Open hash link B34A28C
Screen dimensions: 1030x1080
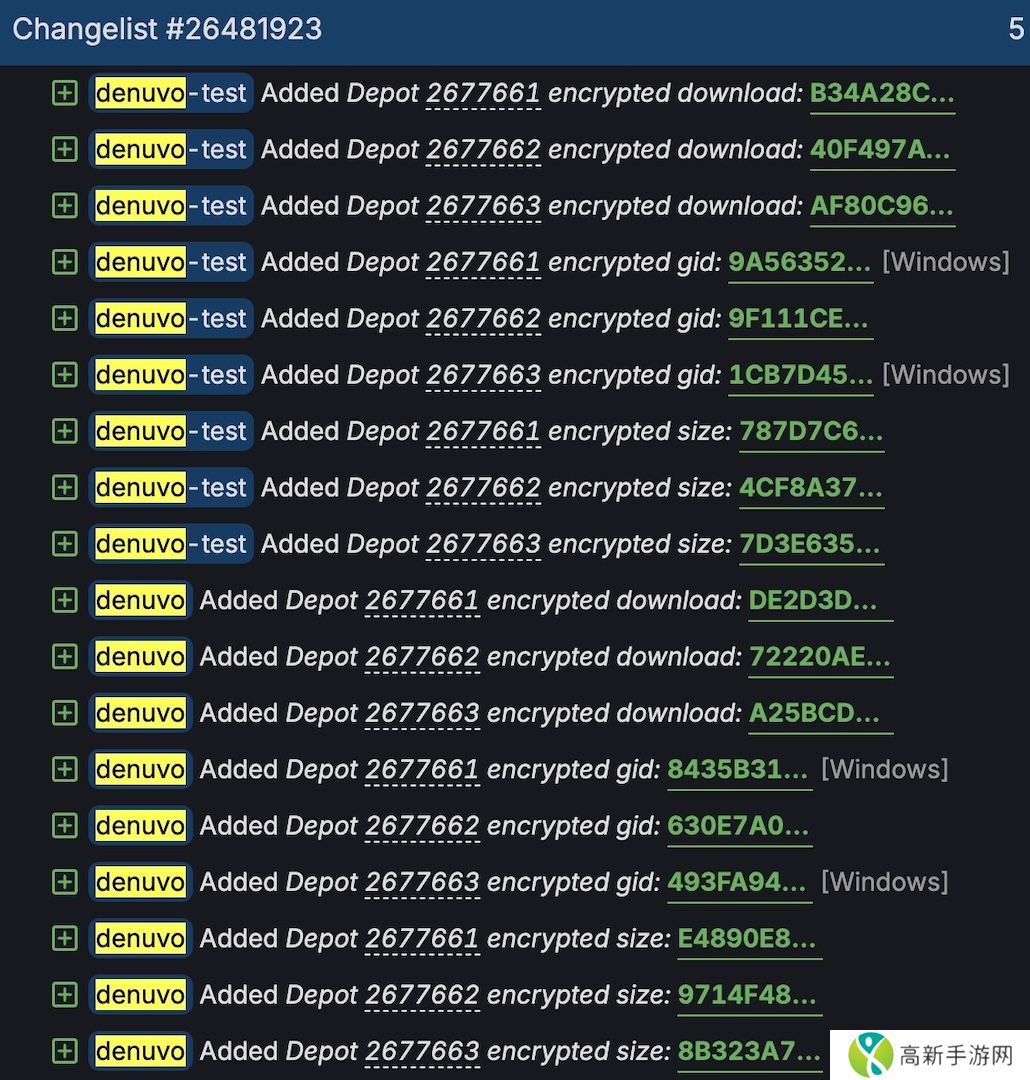coord(881,94)
